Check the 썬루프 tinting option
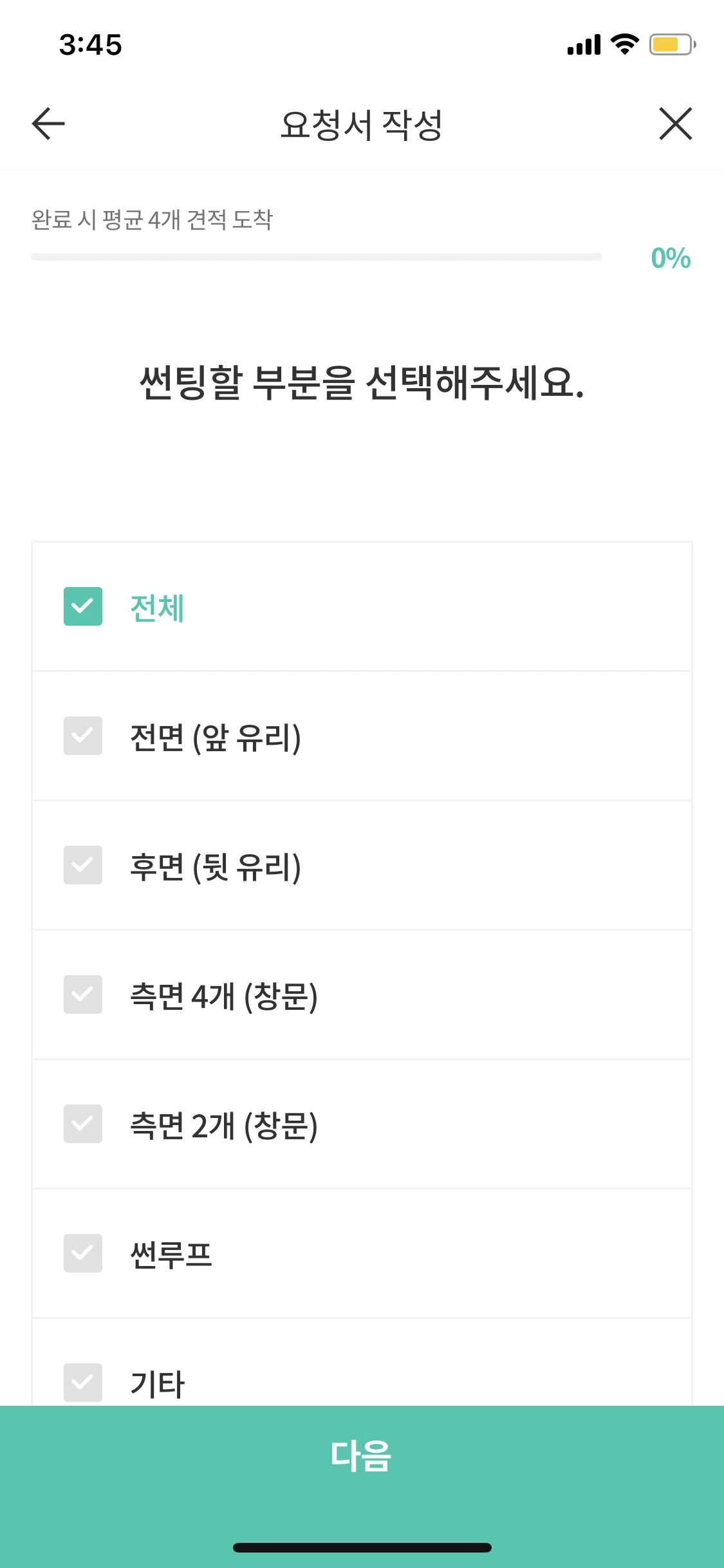 83,1255
